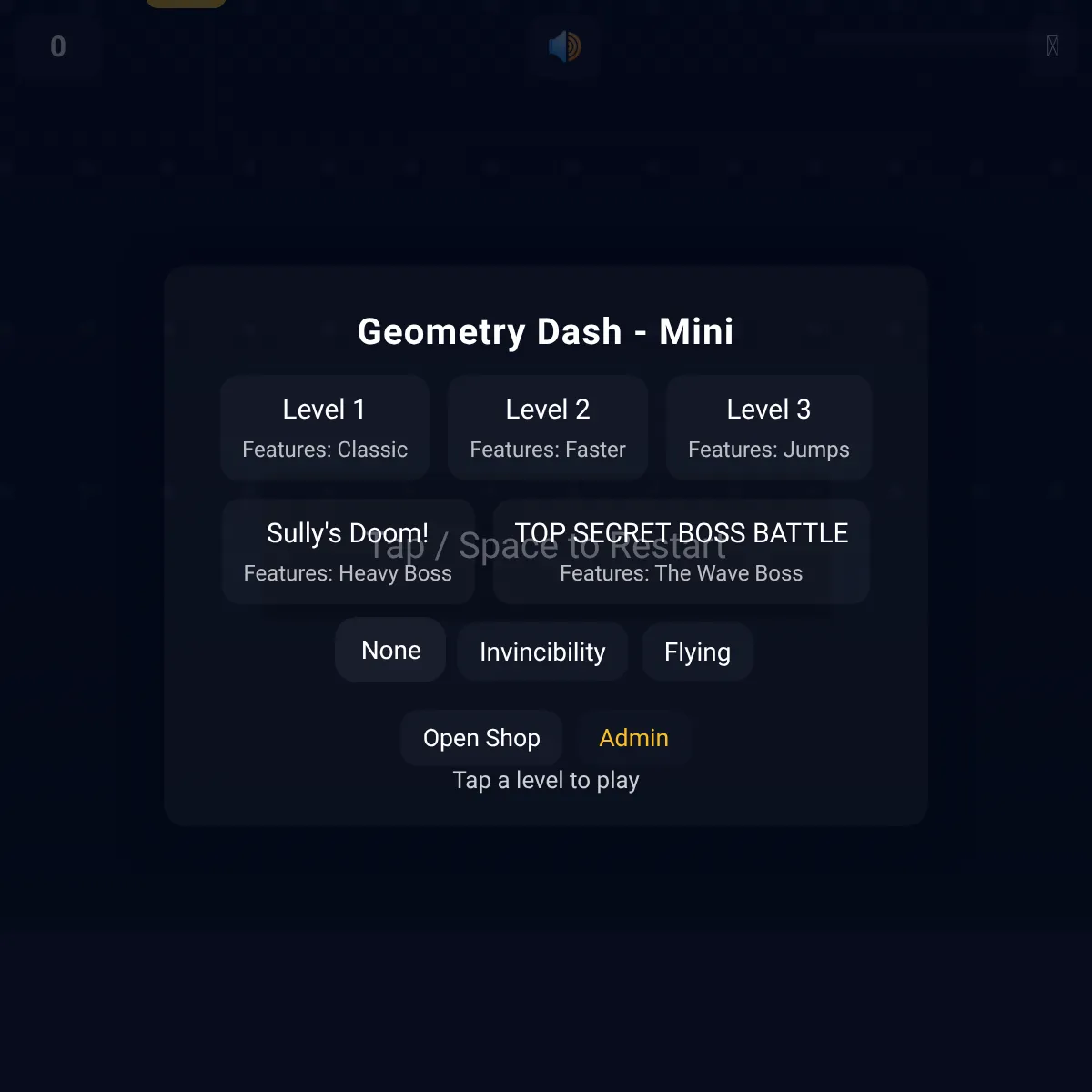Open Shop
The width and height of the screenshot is (1092, 1092).
click(481, 738)
